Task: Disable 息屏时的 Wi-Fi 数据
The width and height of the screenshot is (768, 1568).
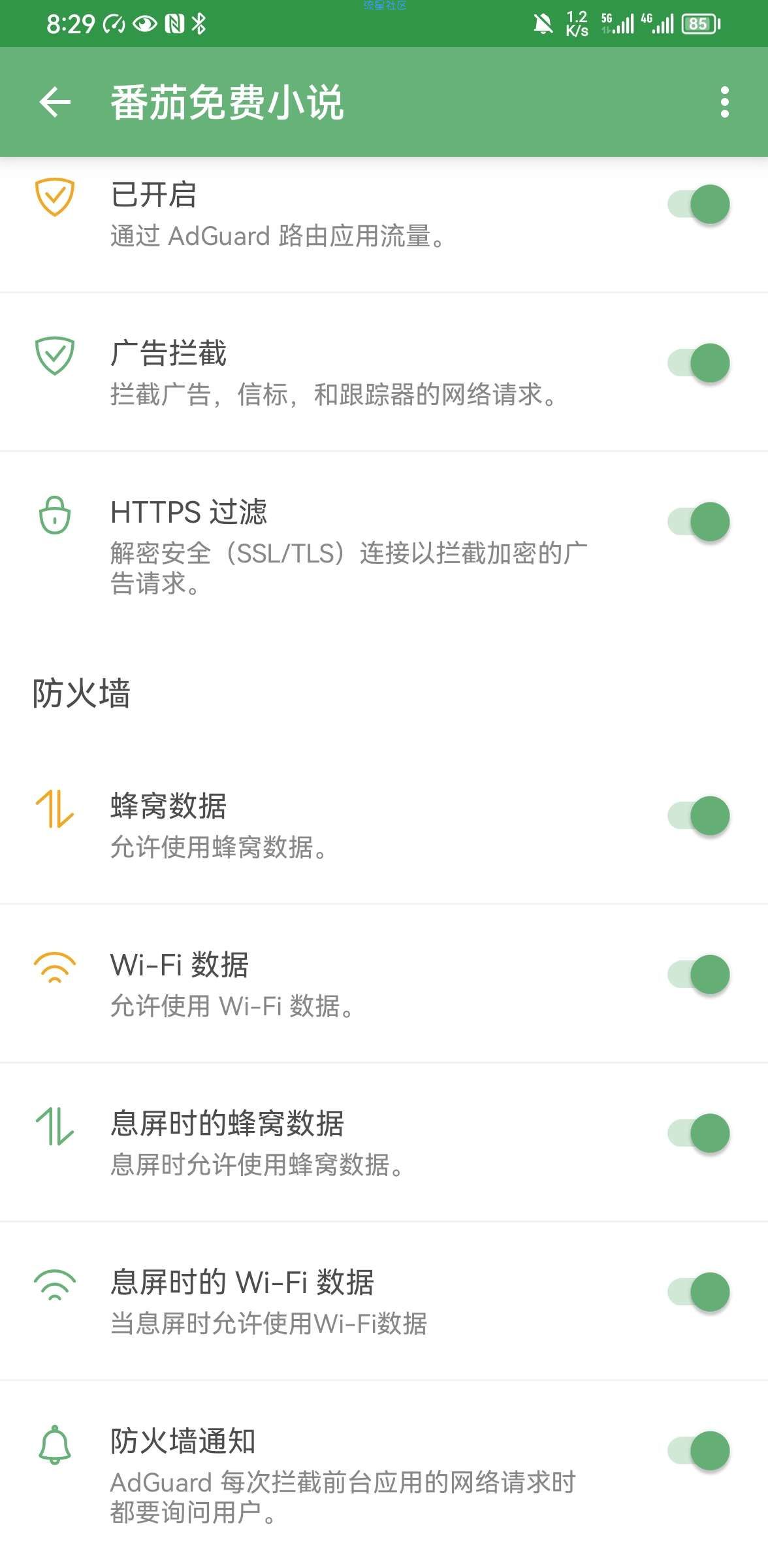Action: tap(698, 1292)
